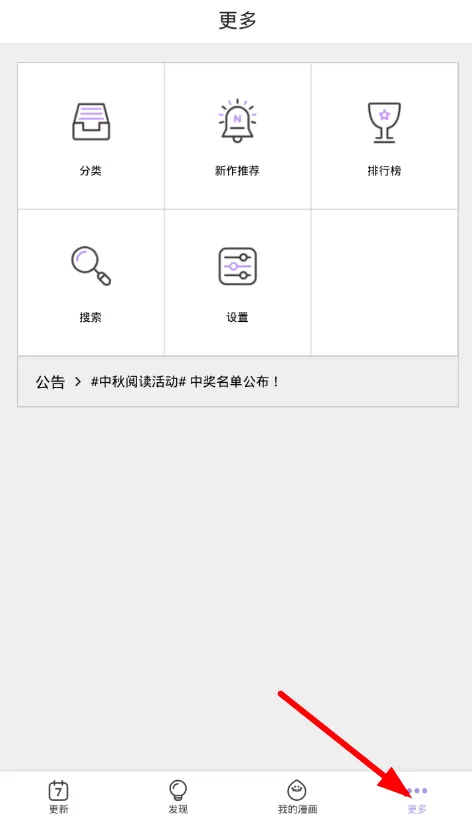Open 新作推荐 new works recommendations

point(237,136)
